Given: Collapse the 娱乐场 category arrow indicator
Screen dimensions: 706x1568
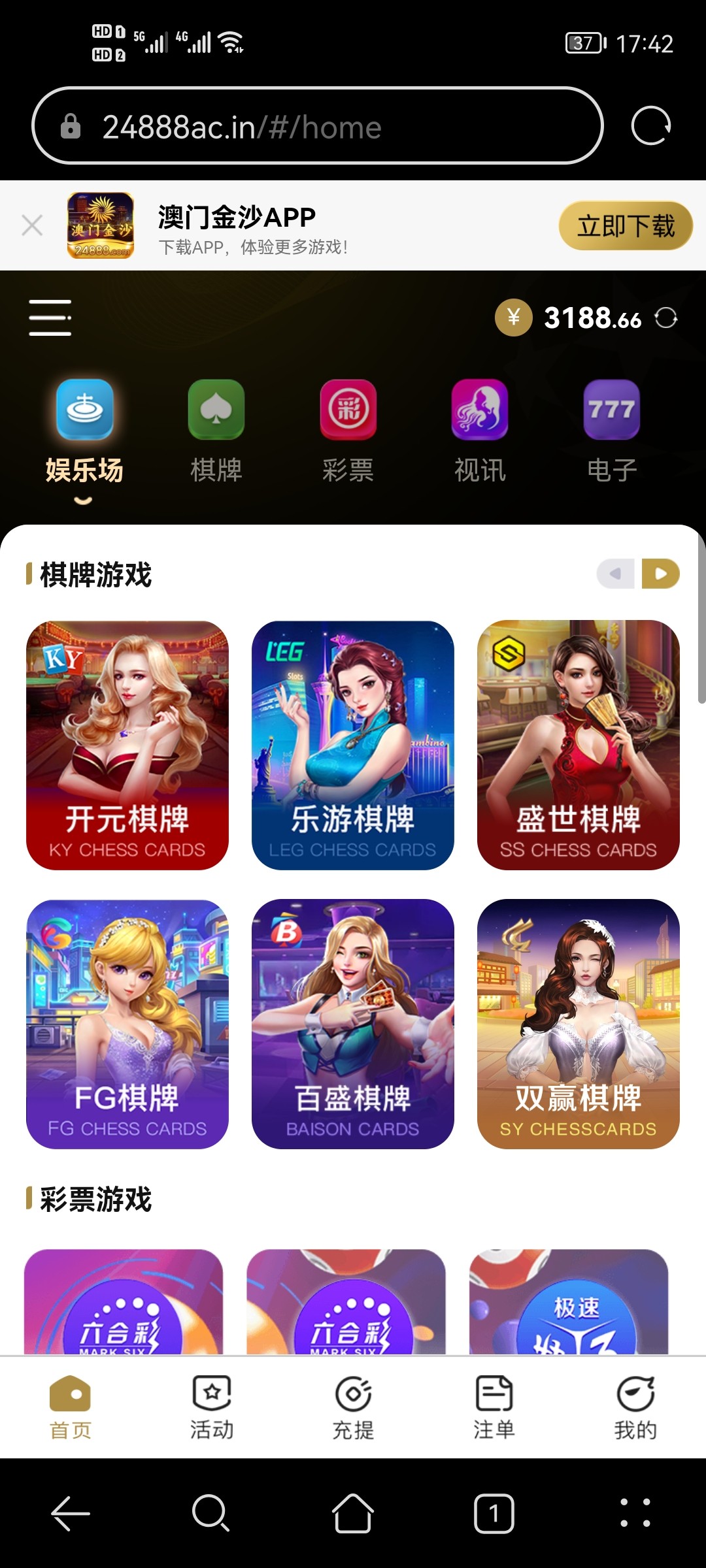Looking at the screenshot, I should [x=83, y=500].
